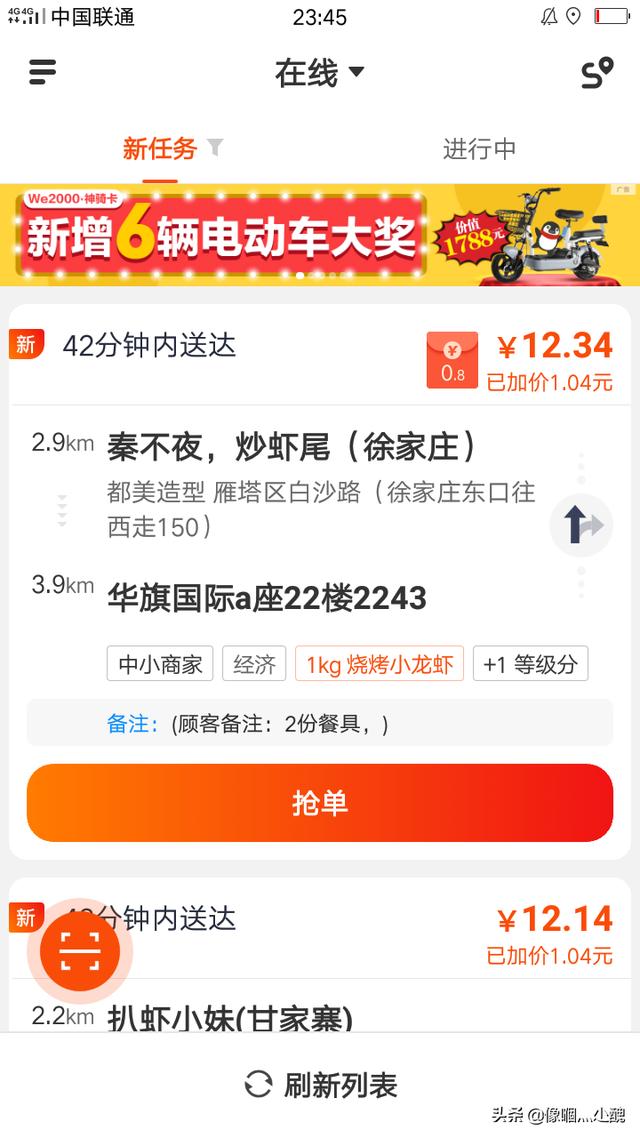
Task: Switch to the 进行中 tab
Action: click(x=480, y=149)
